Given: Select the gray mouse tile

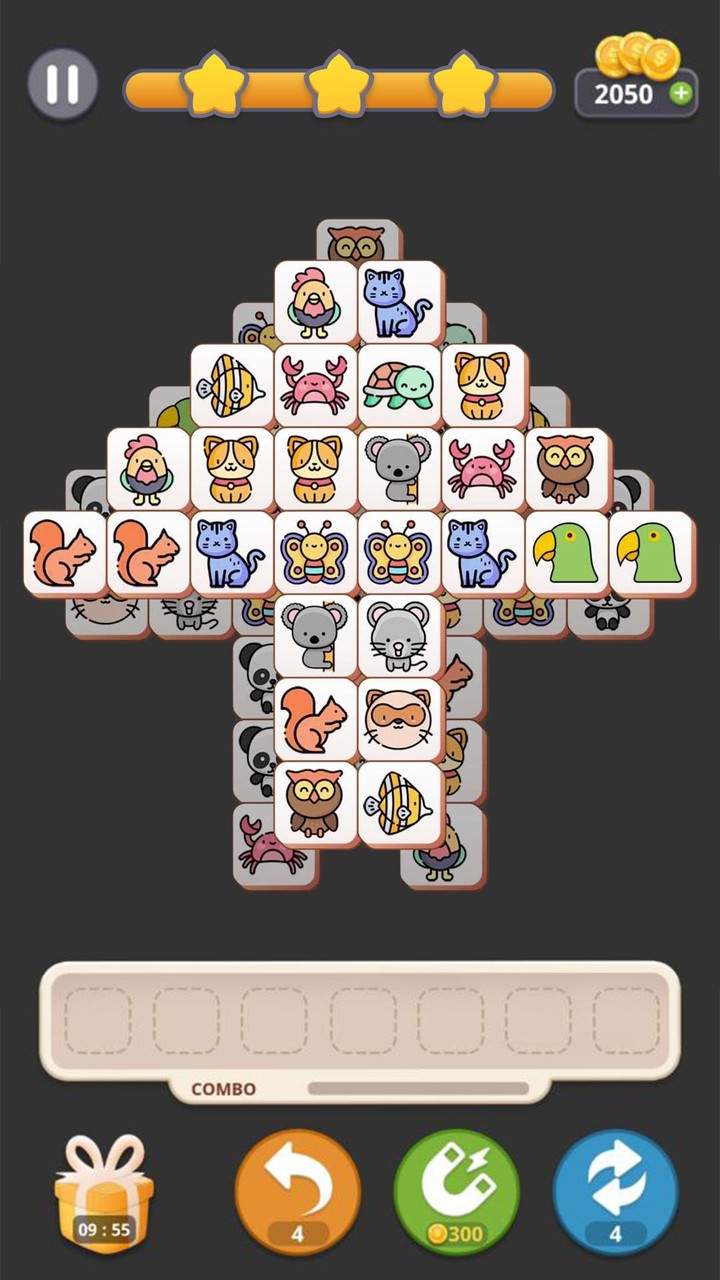Looking at the screenshot, I should point(400,637).
